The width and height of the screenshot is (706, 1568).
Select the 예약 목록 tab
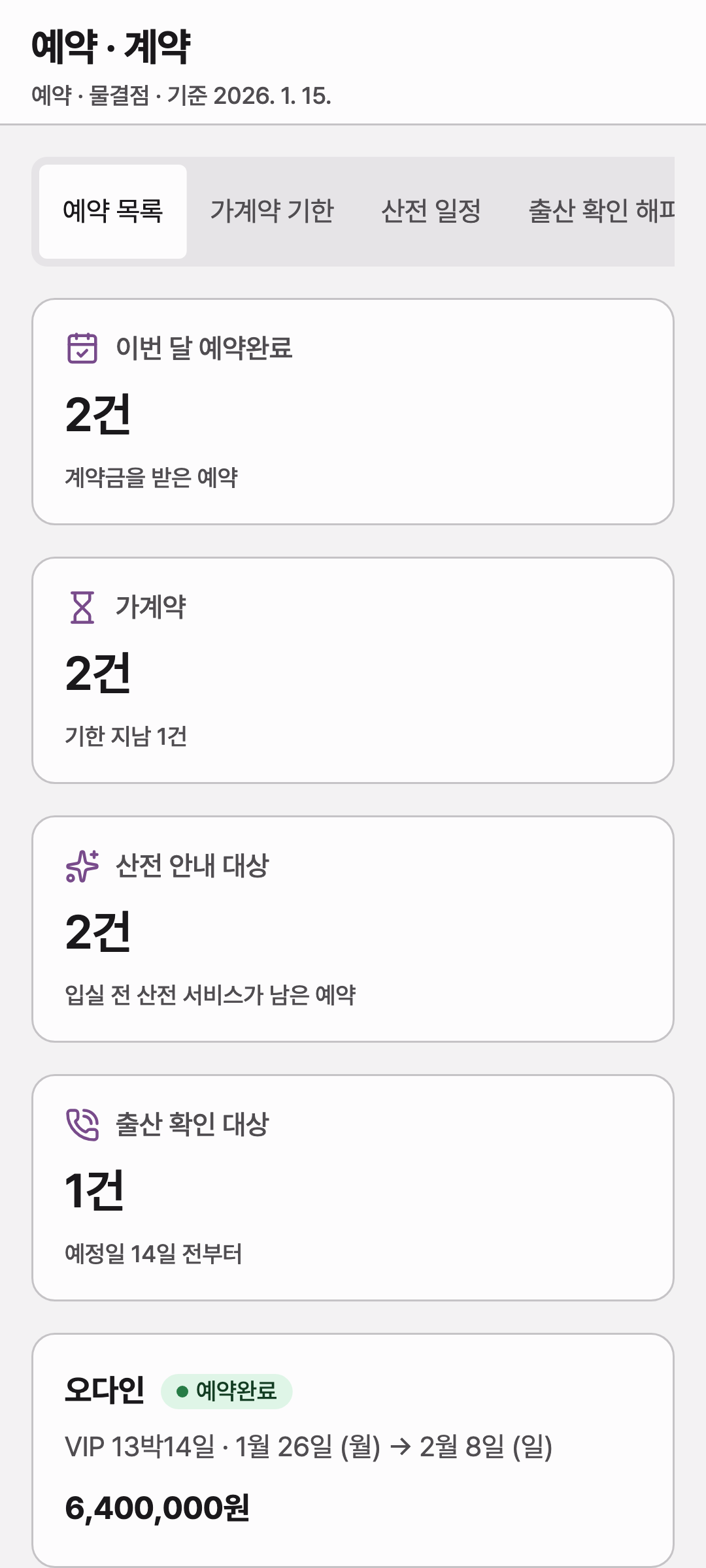[112, 211]
